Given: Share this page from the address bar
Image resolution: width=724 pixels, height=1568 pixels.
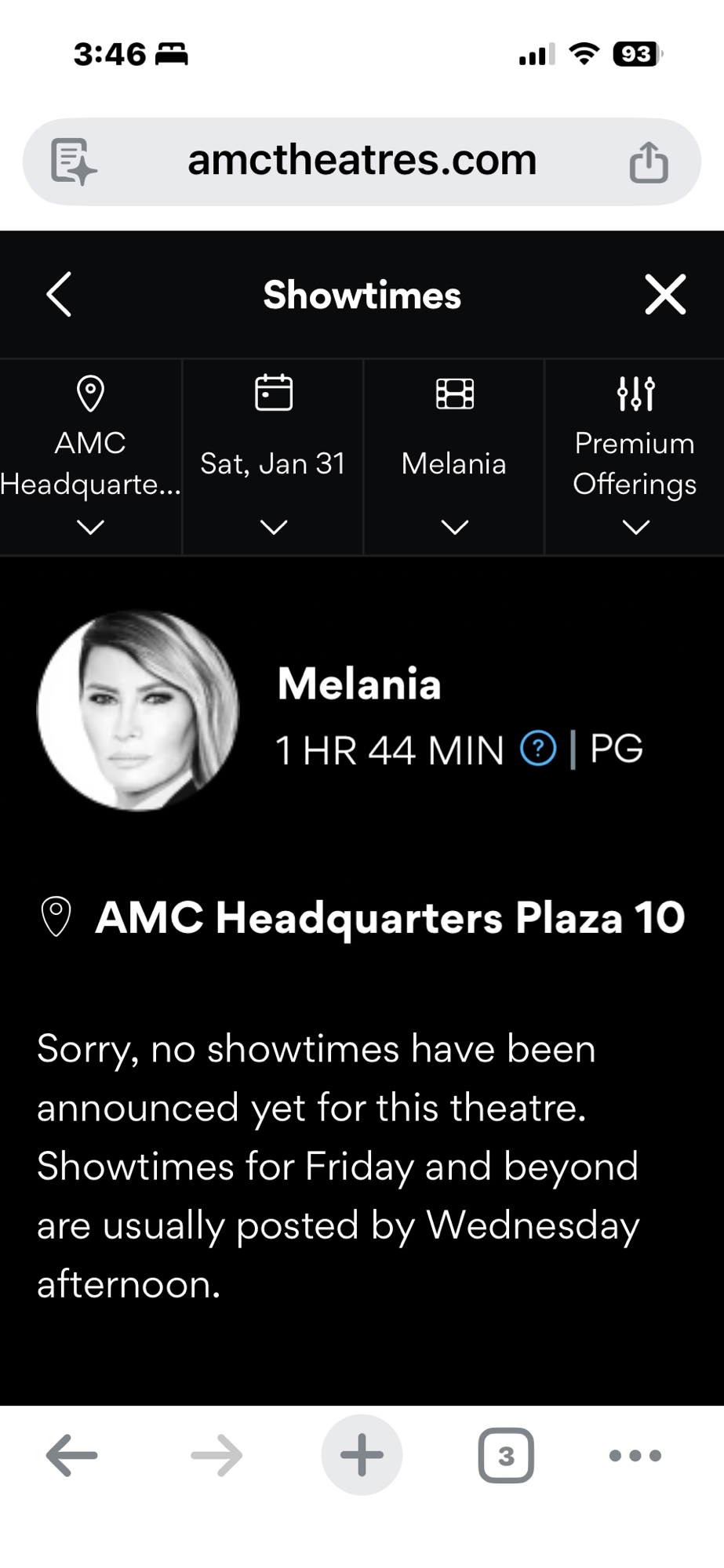Looking at the screenshot, I should pos(649,162).
